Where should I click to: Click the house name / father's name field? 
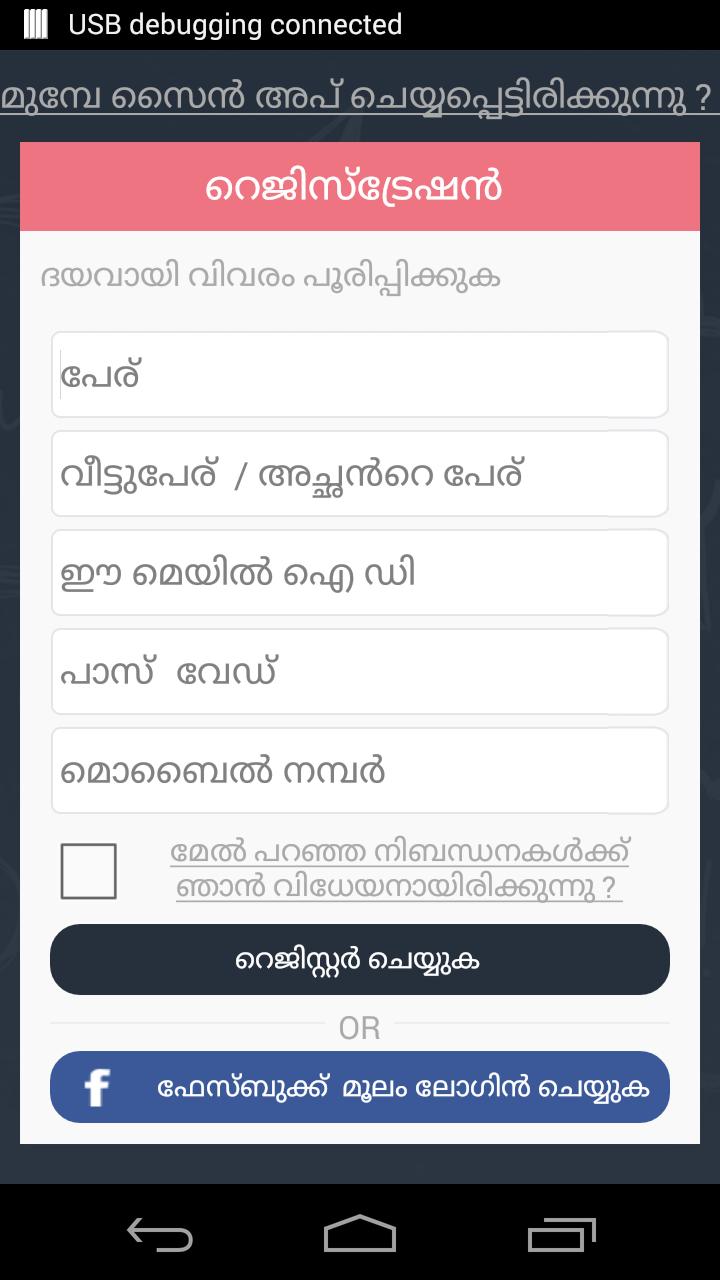coord(360,473)
